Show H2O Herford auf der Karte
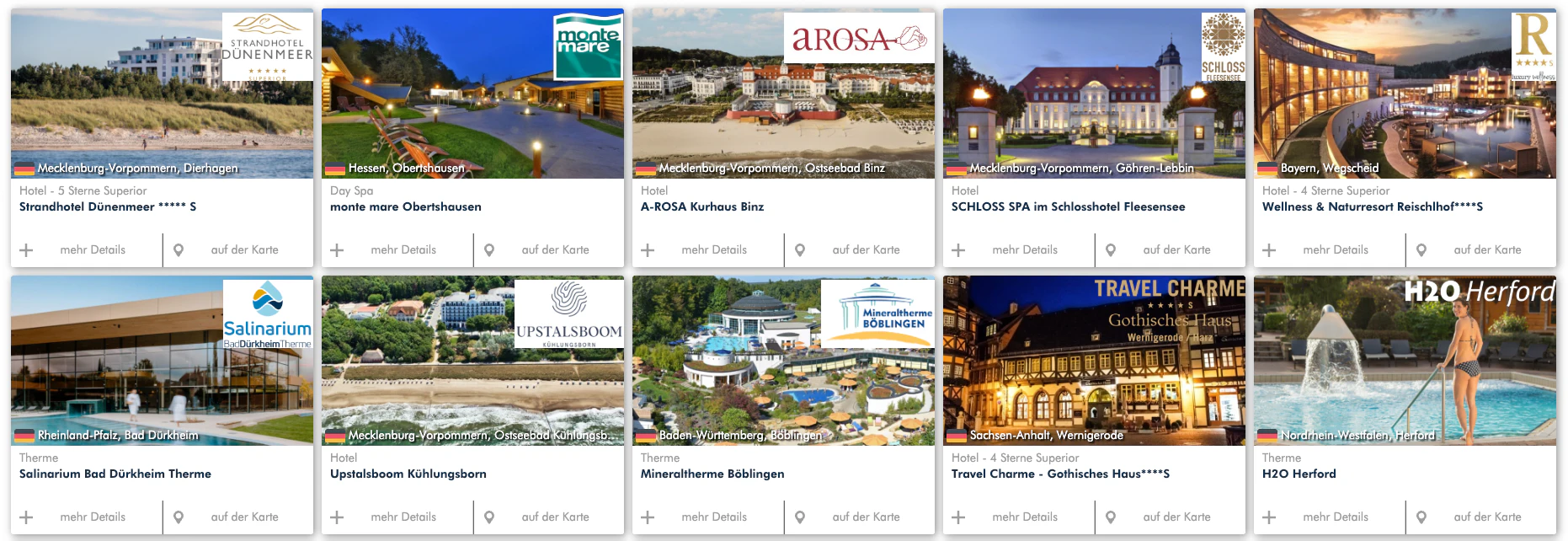The image size is (1568, 541). [x=1487, y=517]
